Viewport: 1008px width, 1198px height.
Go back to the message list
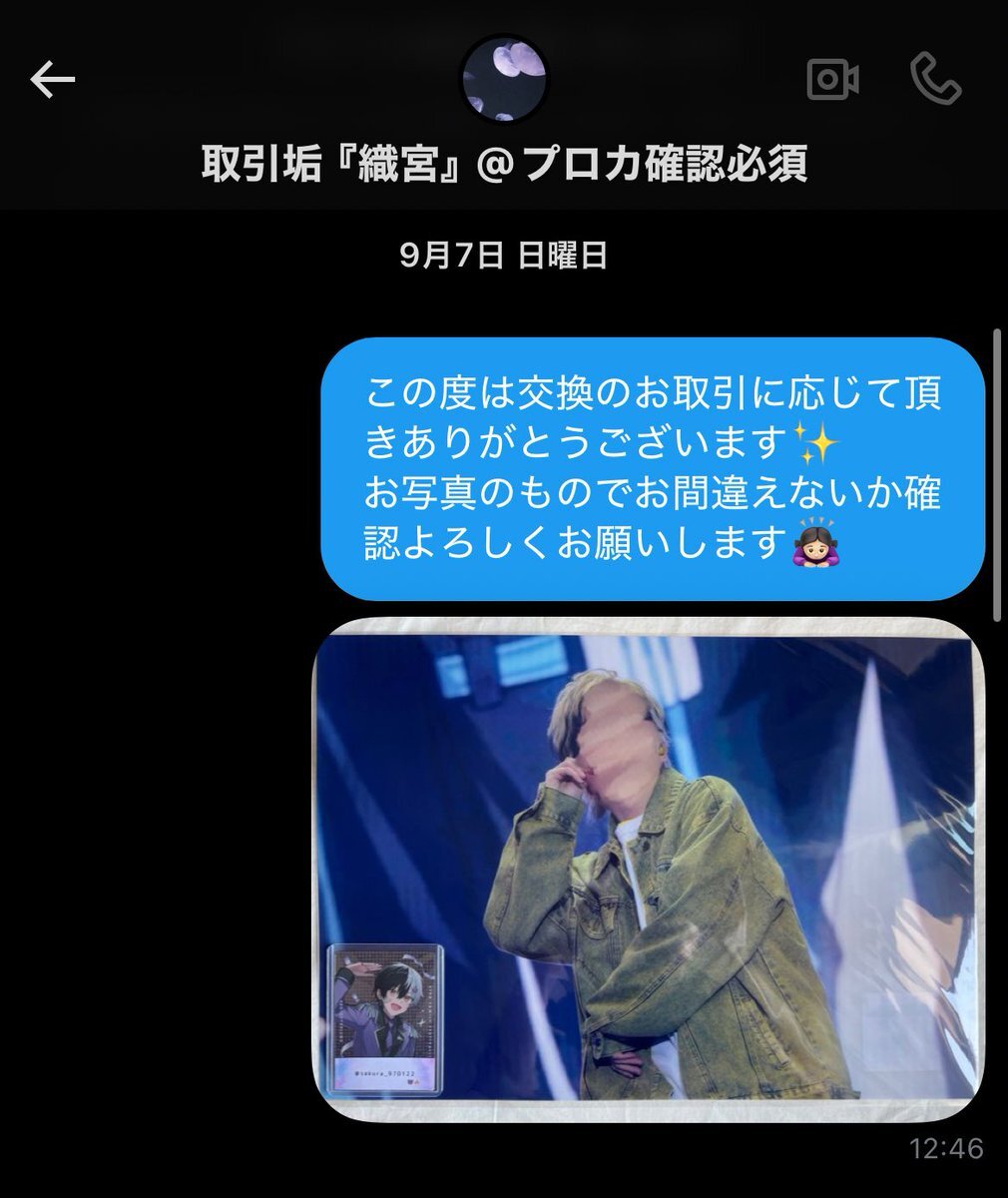(53, 81)
